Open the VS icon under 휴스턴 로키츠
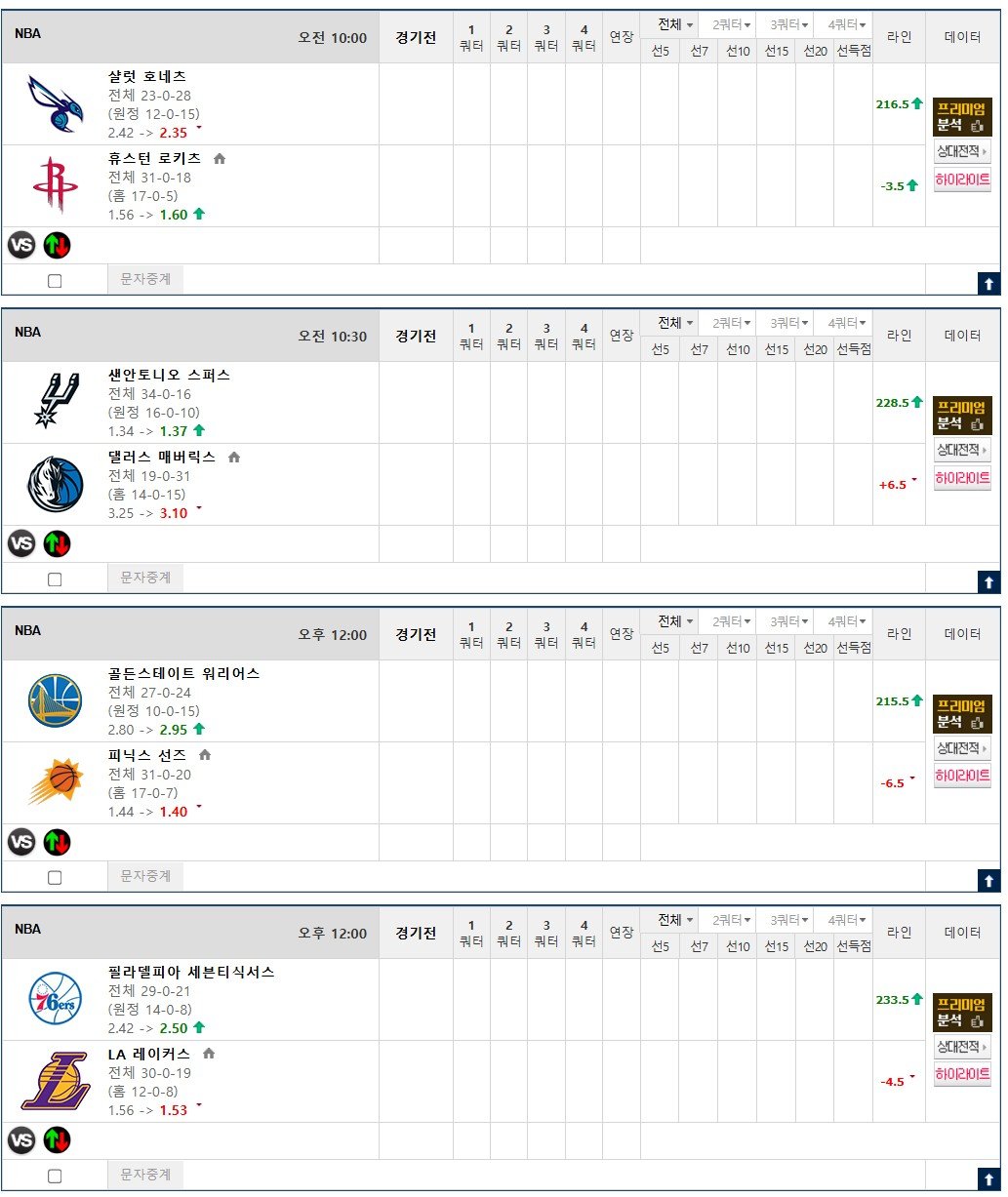 (x=21, y=245)
